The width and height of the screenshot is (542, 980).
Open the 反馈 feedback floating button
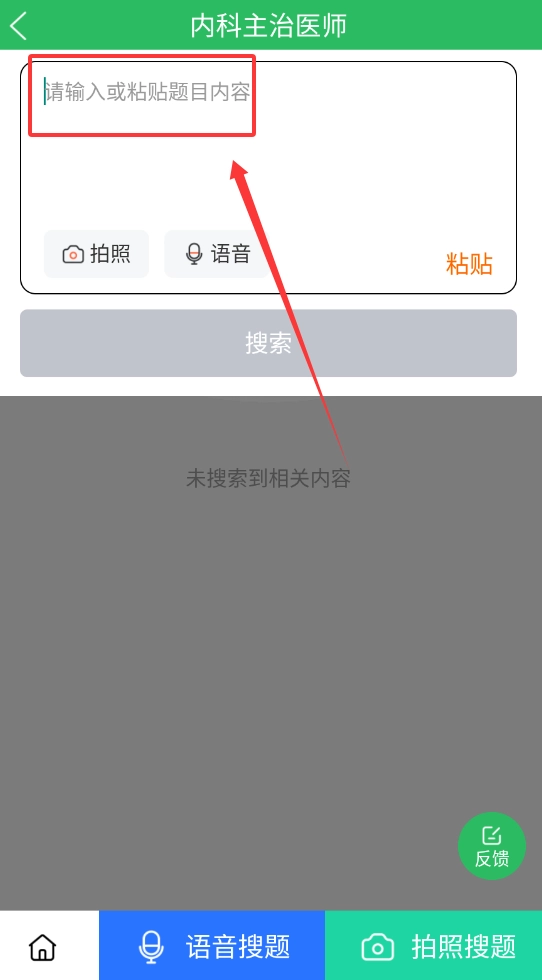point(492,846)
